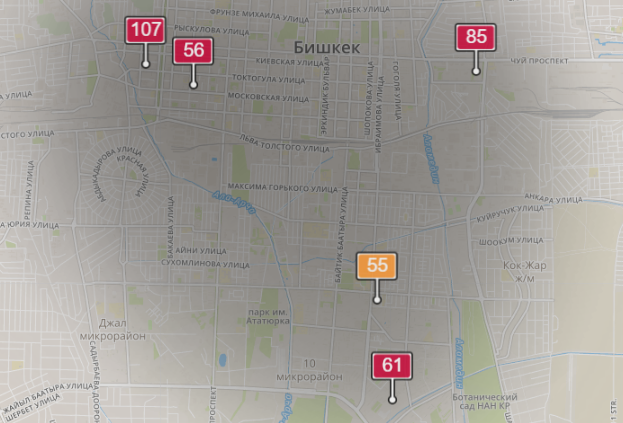This screenshot has height=423, width=623.
Task: Open the air quality marker showing 107
Action: pyautogui.click(x=146, y=30)
